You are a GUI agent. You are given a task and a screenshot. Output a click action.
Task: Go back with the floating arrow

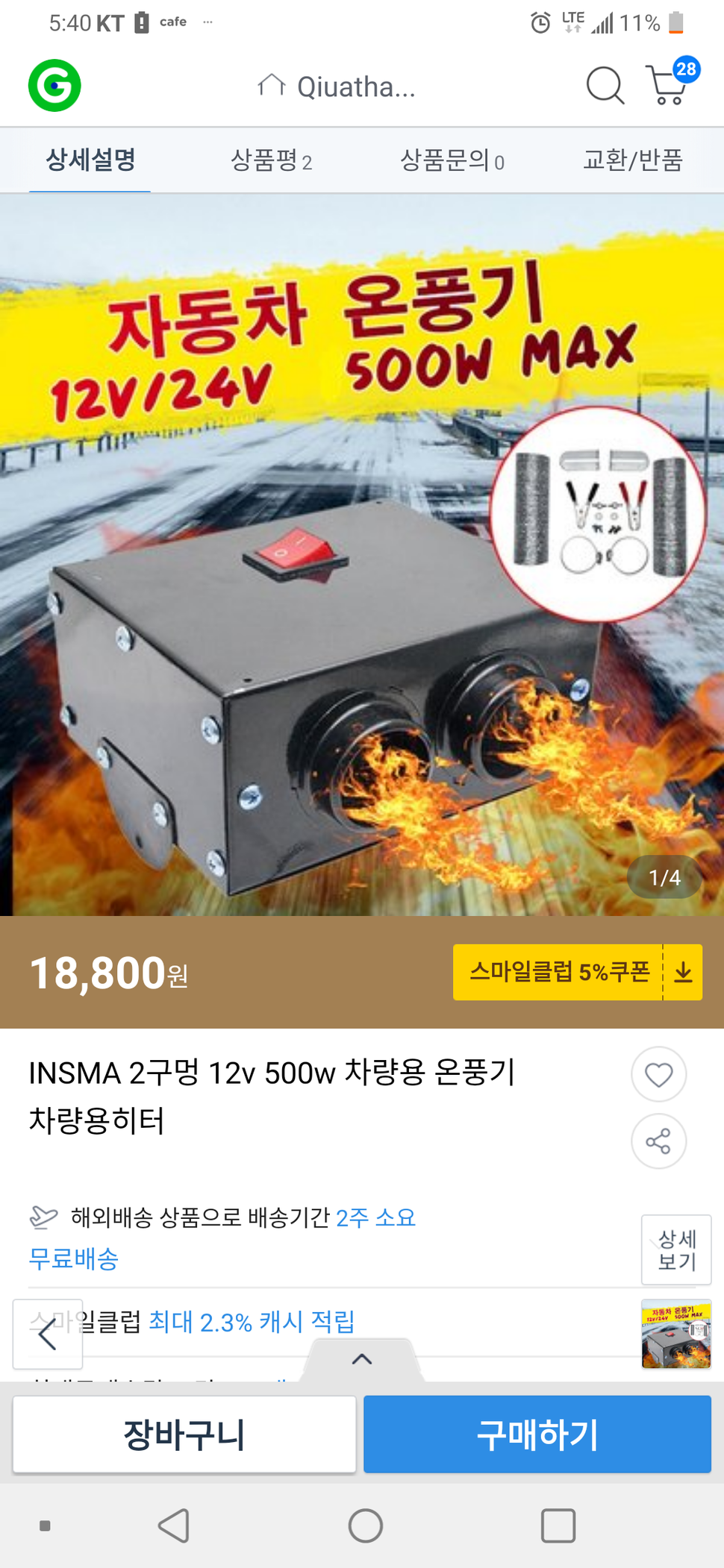click(48, 1334)
